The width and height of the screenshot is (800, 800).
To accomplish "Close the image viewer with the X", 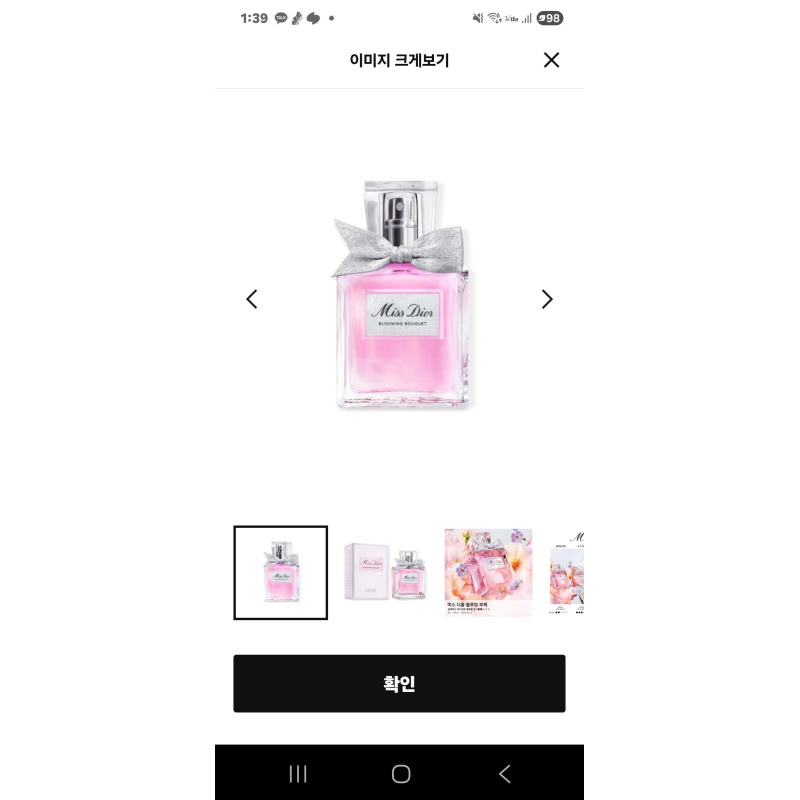I will click(x=551, y=60).
